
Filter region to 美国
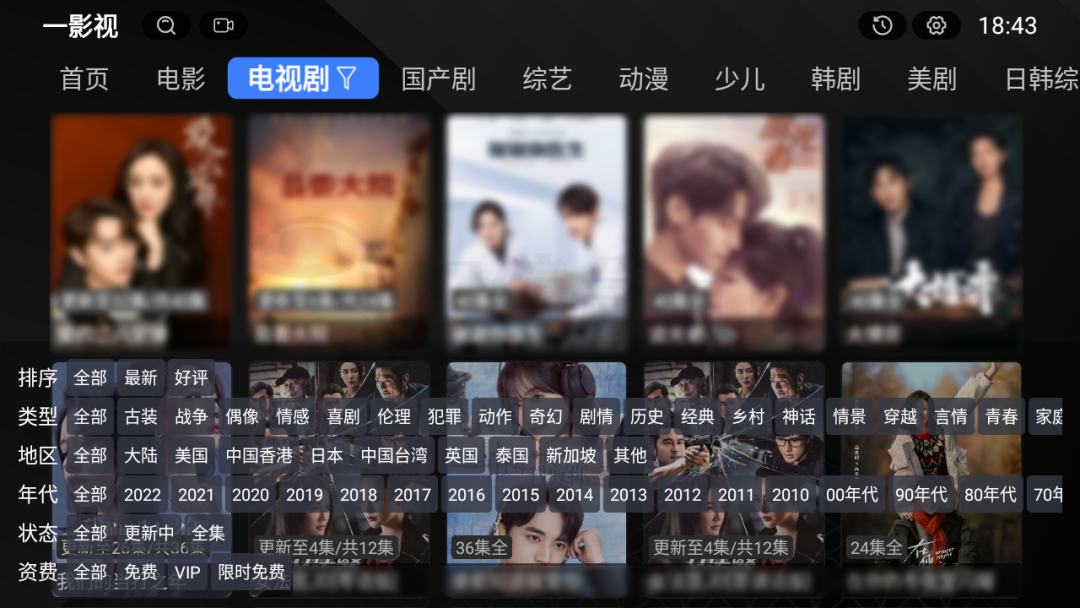pyautogui.click(x=191, y=456)
